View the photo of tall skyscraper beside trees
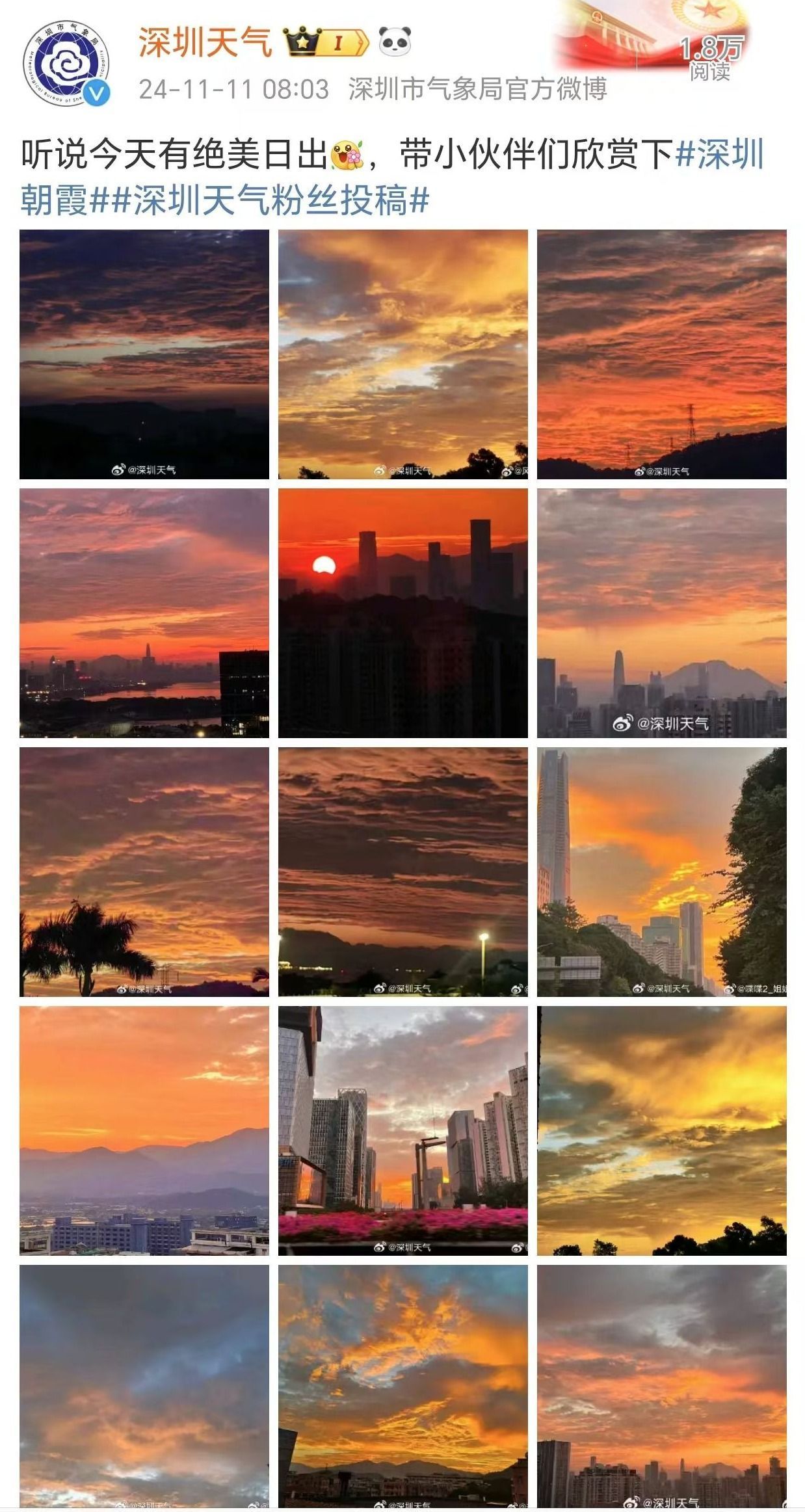Screen dimensions: 805x1512 (x=661, y=871)
